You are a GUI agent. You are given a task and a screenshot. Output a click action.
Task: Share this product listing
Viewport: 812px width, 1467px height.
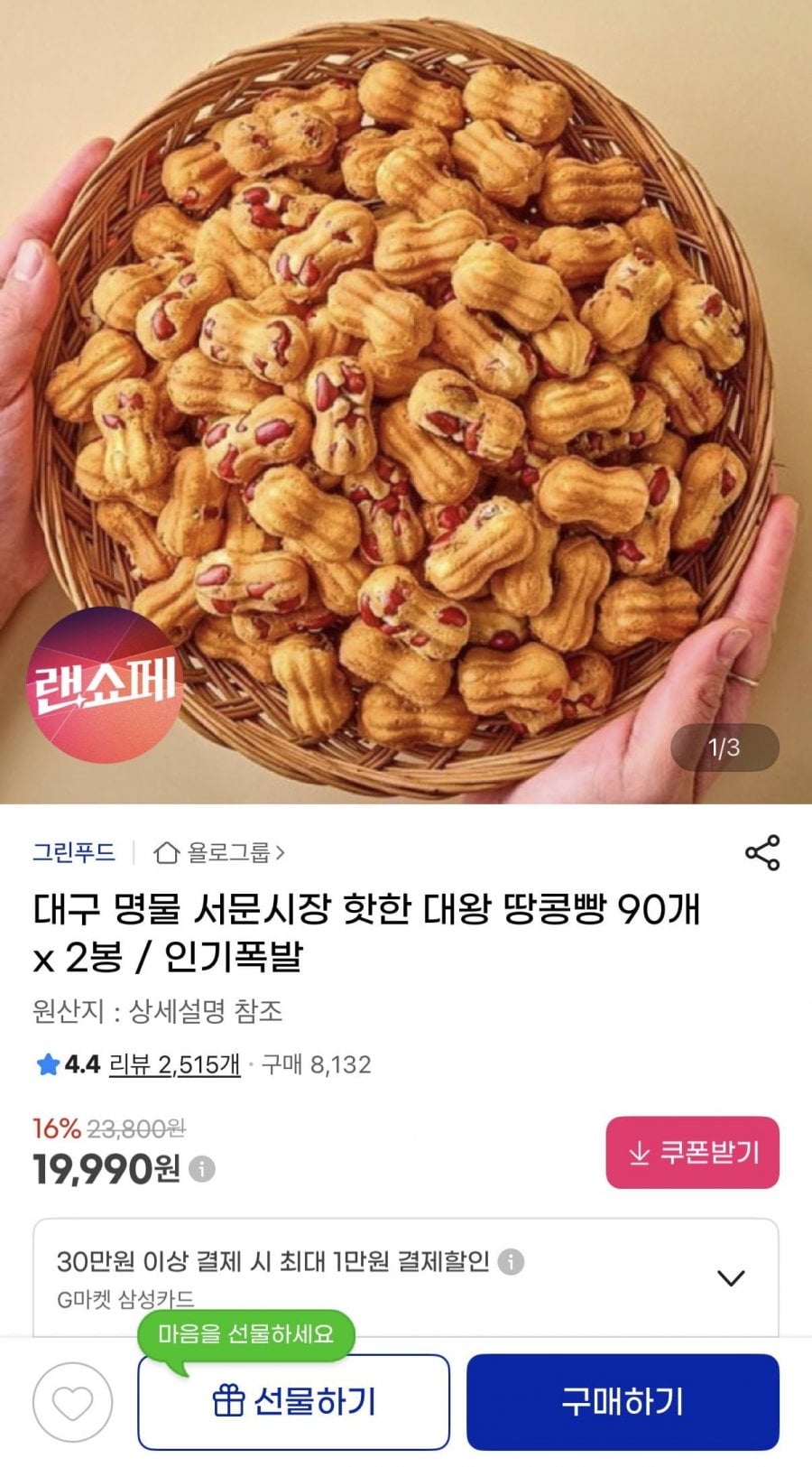pyautogui.click(x=761, y=853)
